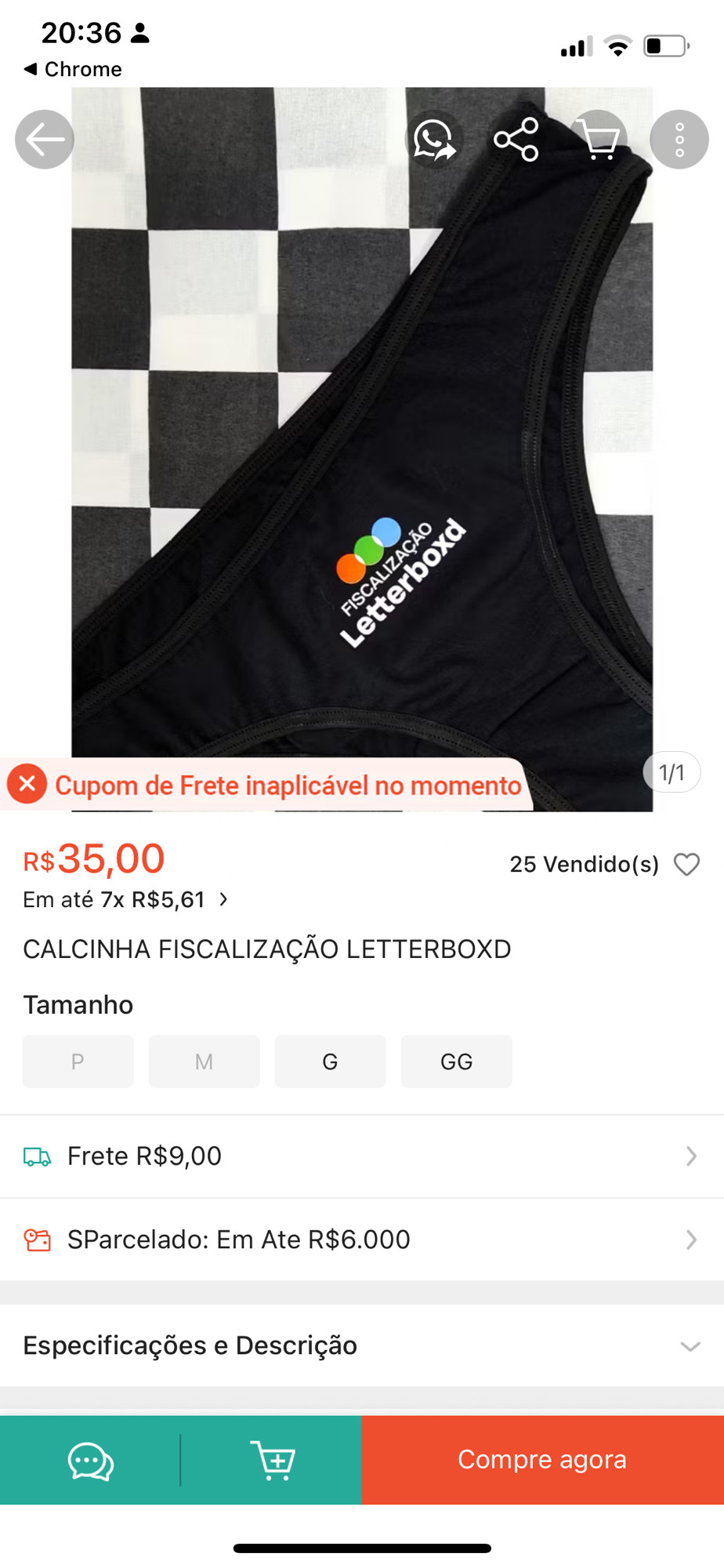The width and height of the screenshot is (724, 1568).
Task: Expand Especificações e Descrição
Action: pyautogui.click(x=360, y=1345)
